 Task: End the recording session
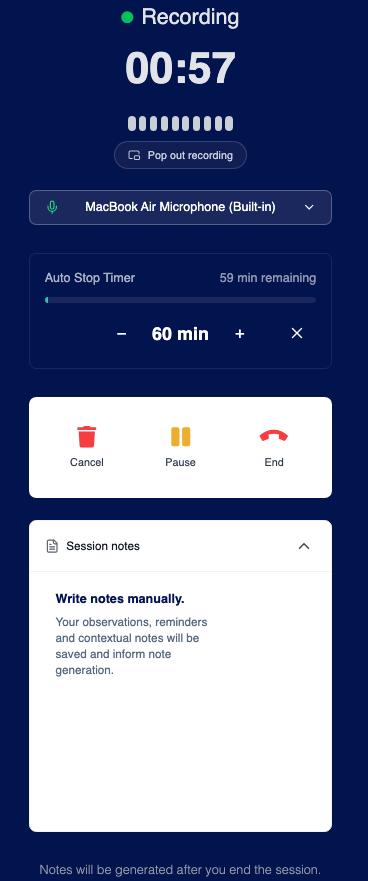pyautogui.click(x=274, y=447)
